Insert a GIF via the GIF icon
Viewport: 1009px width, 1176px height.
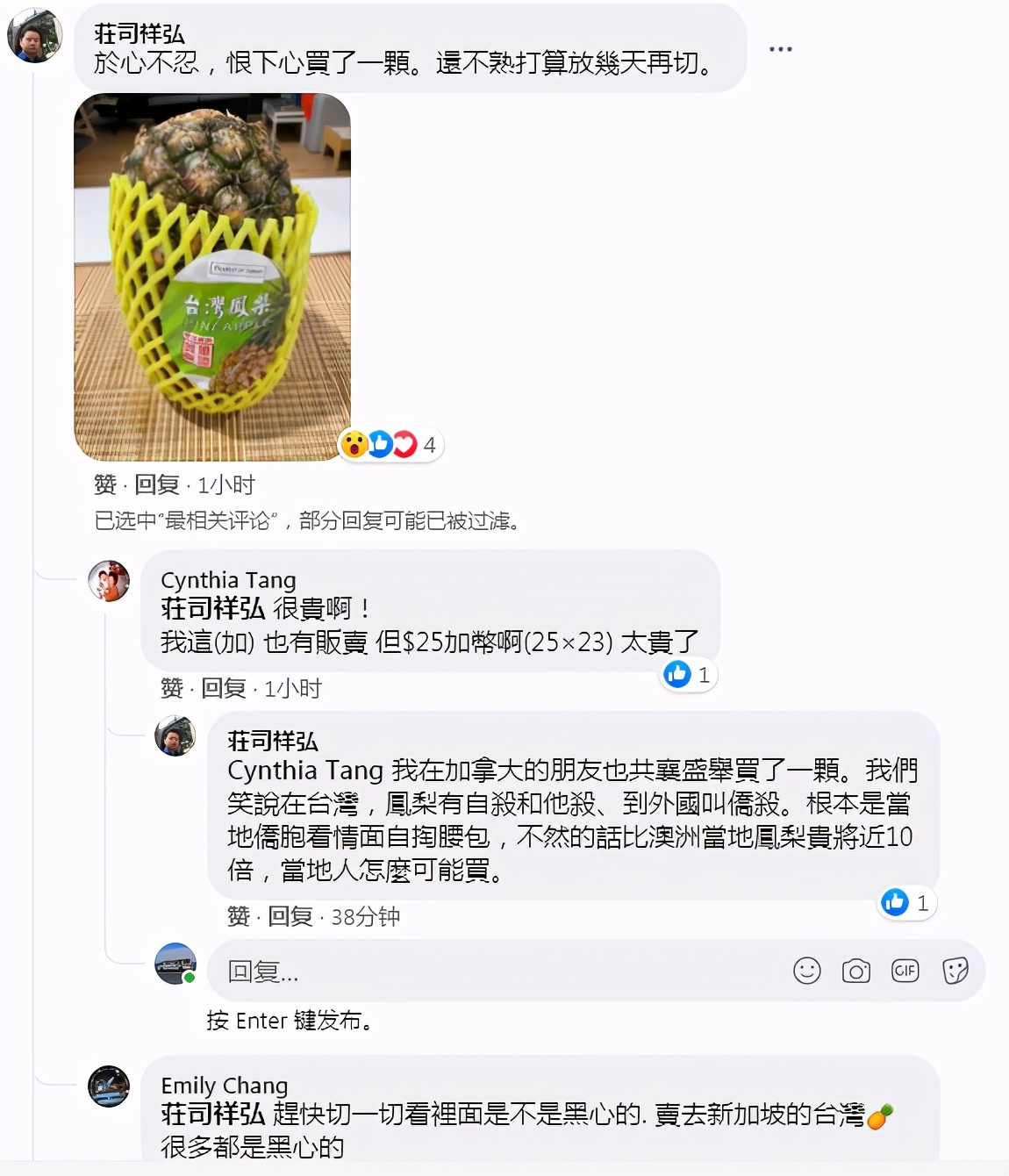[x=905, y=972]
